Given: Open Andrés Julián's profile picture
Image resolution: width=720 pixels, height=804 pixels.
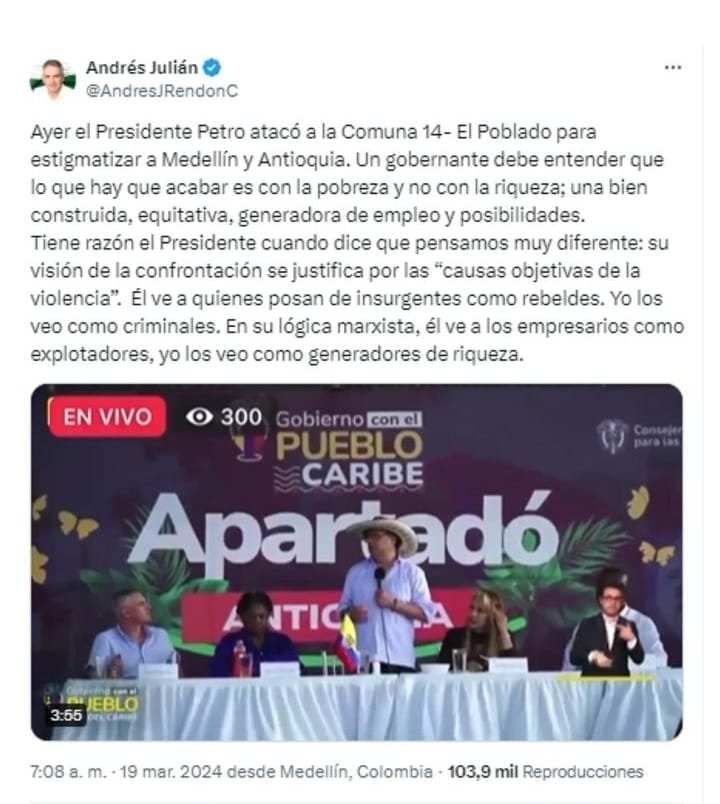Looking at the screenshot, I should (x=53, y=79).
